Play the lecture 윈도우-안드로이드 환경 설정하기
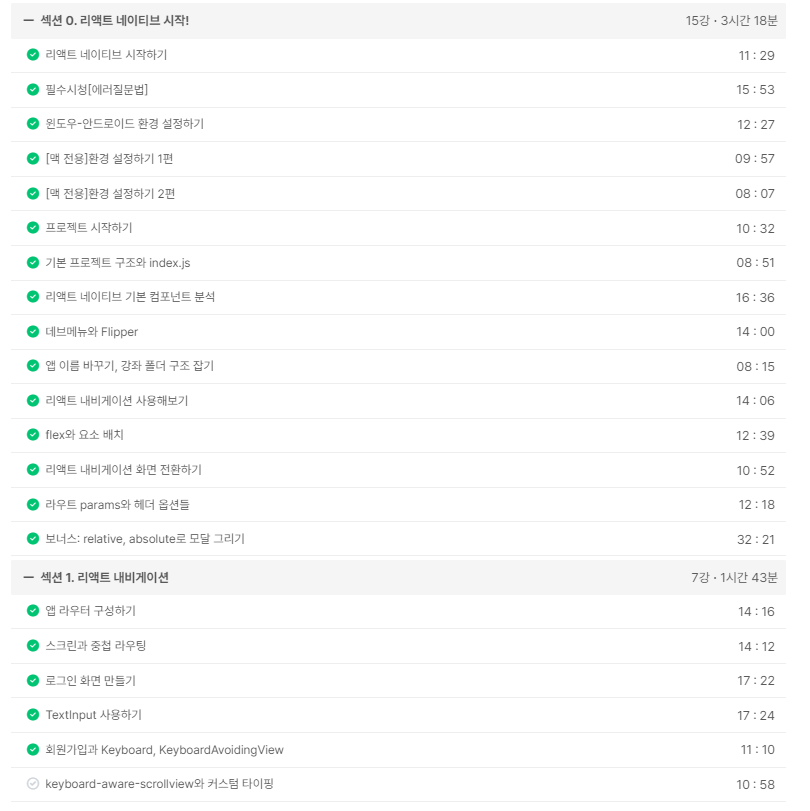 (124, 124)
